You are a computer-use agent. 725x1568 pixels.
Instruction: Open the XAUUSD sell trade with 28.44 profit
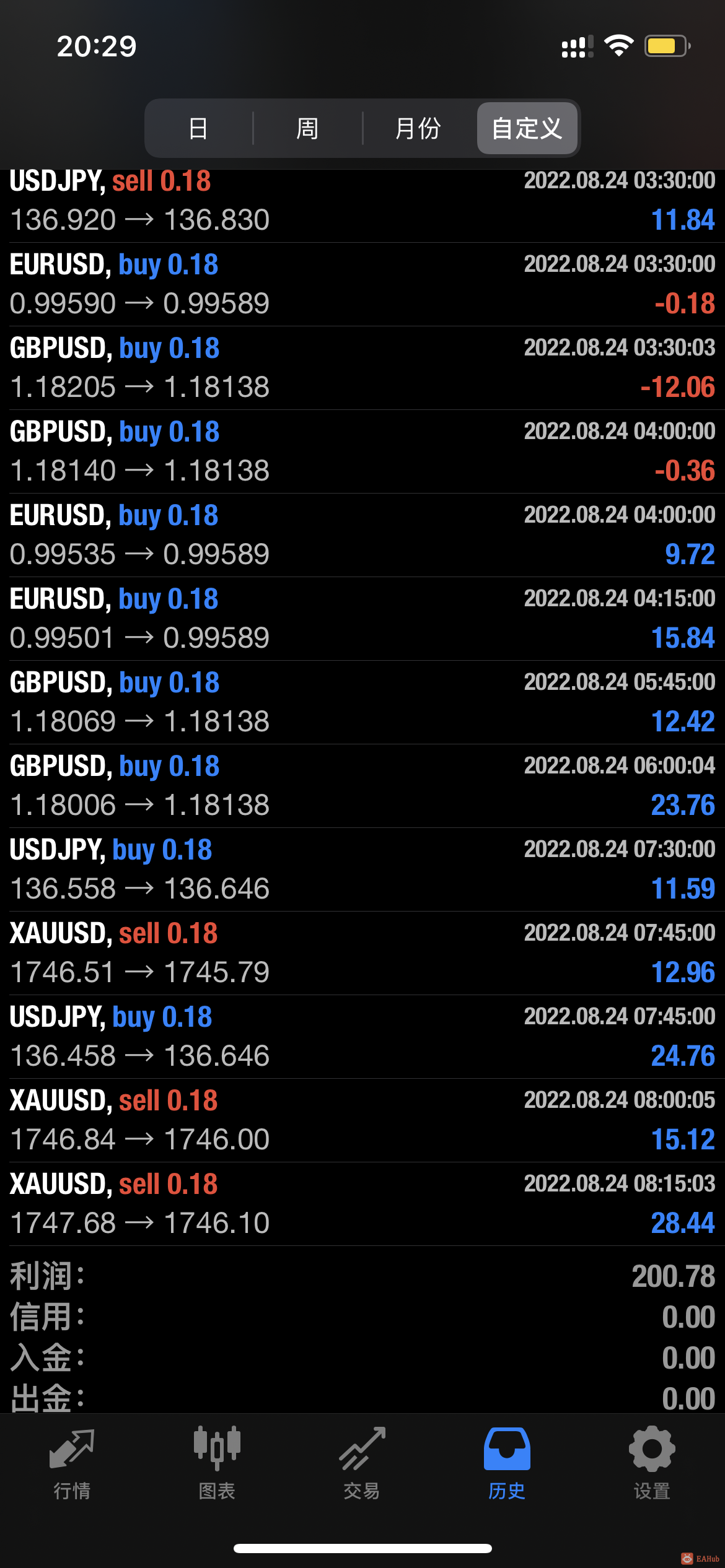tap(362, 1204)
